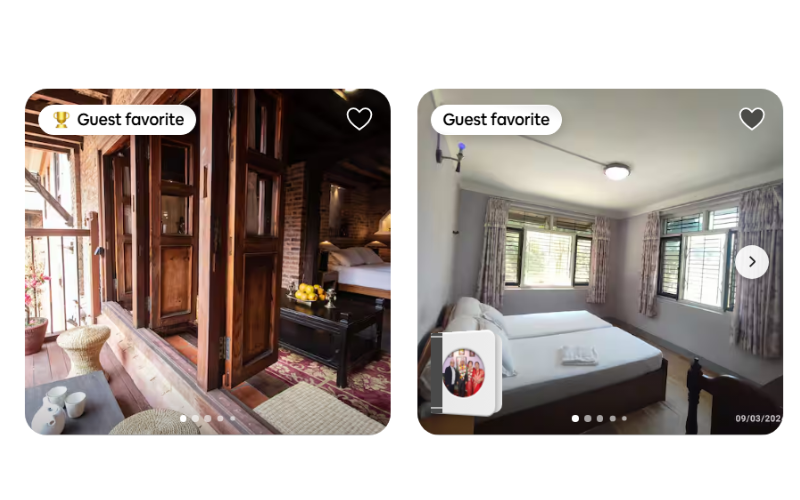Save the twin bed room listing to wishlist
The height and width of the screenshot is (500, 800).
point(751,119)
